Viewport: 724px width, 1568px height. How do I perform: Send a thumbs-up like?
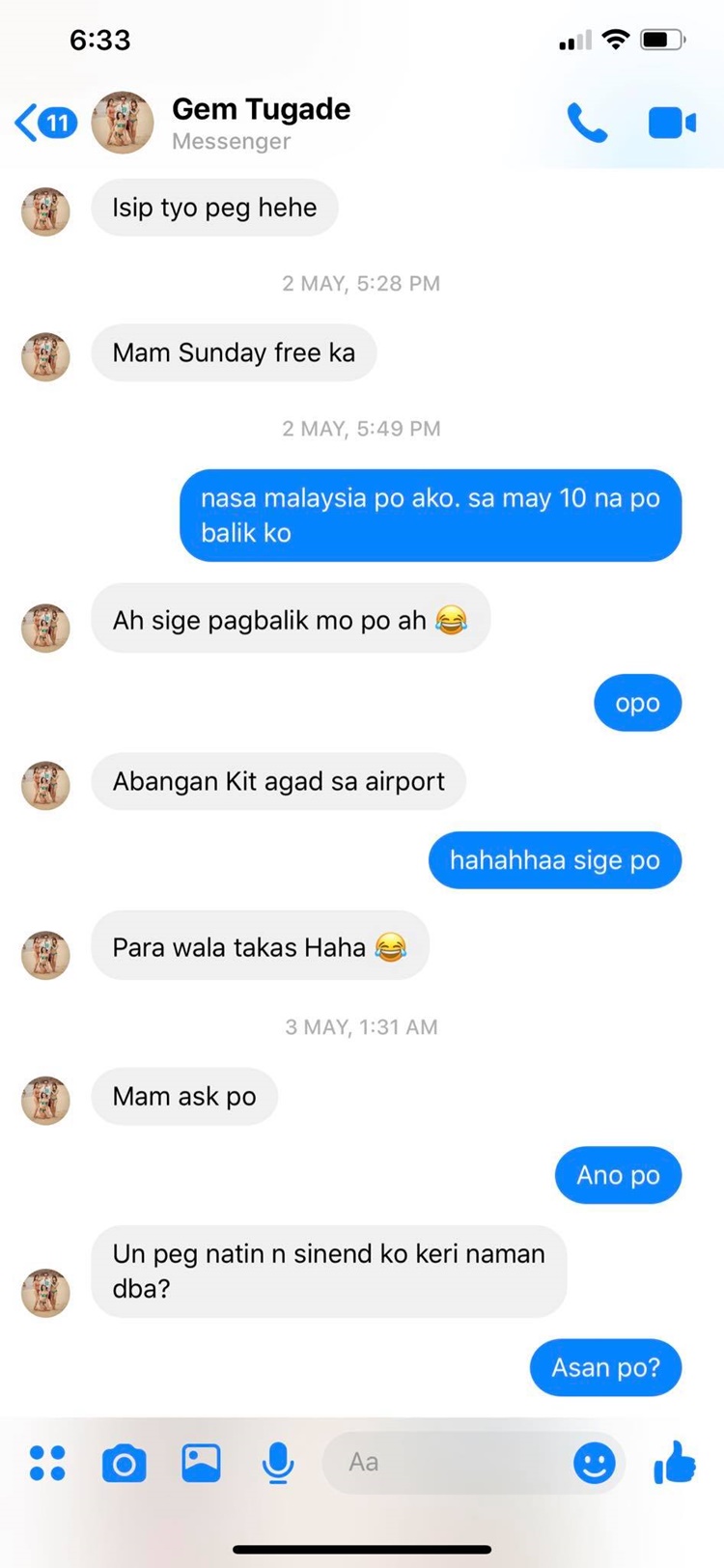[675, 1462]
